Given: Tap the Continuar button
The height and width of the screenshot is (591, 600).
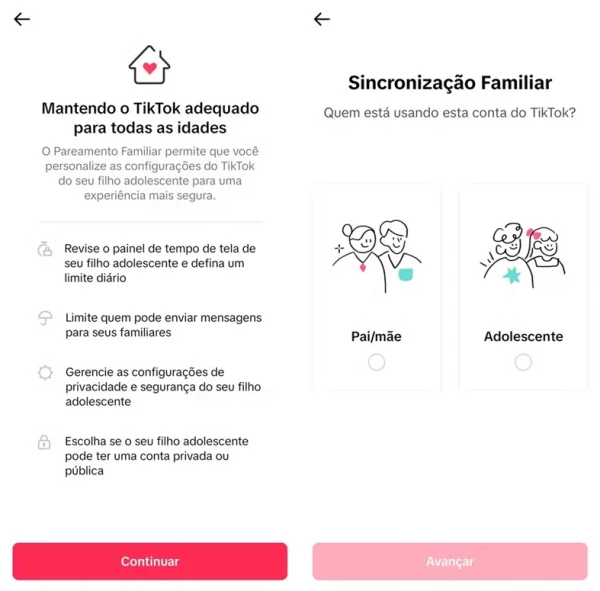Looking at the screenshot, I should [150, 561].
